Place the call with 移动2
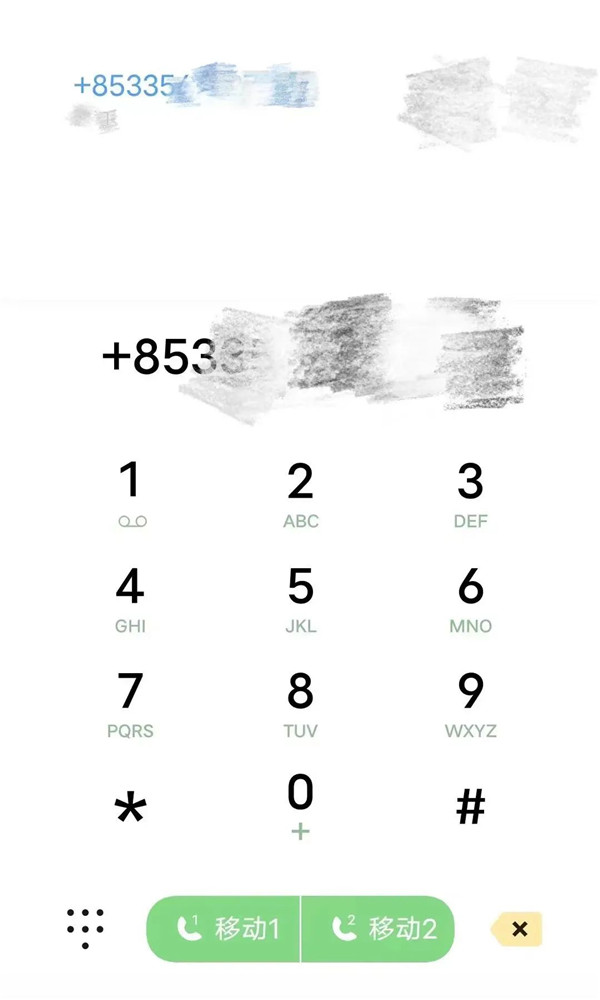The image size is (600, 1000). tap(378, 929)
